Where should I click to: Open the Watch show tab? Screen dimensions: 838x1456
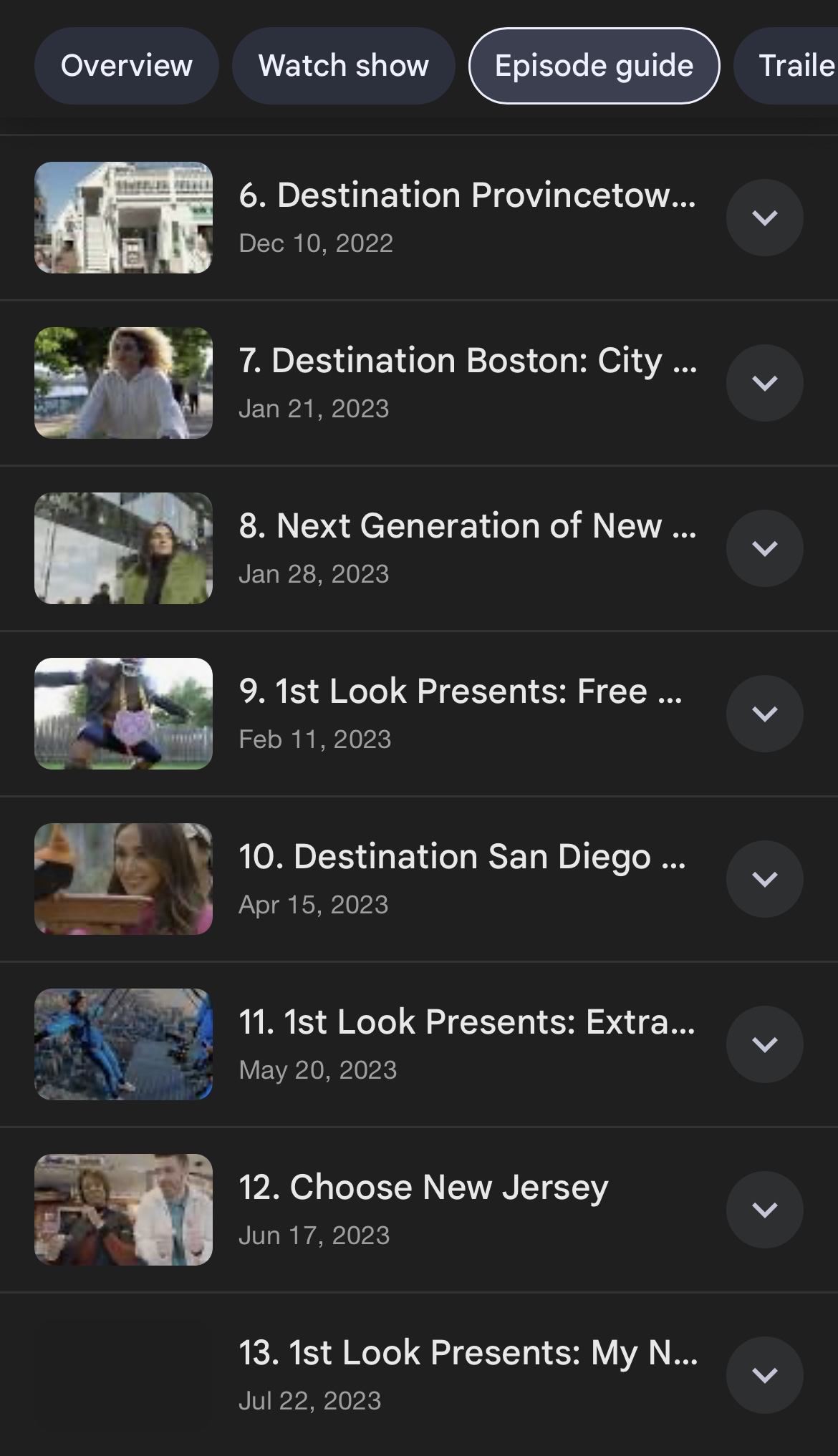tap(343, 66)
